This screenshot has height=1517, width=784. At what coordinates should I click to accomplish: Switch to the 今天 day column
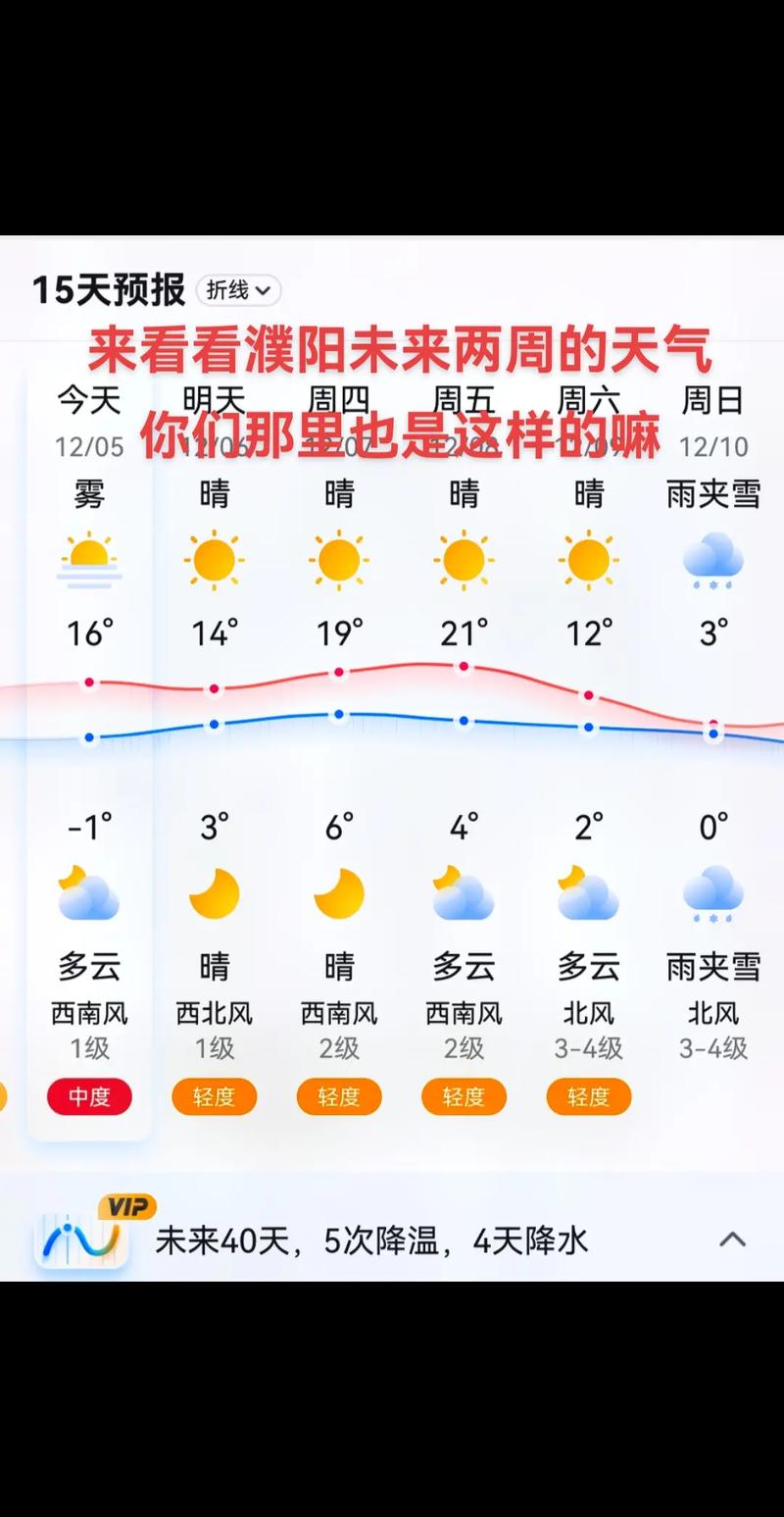(x=86, y=402)
